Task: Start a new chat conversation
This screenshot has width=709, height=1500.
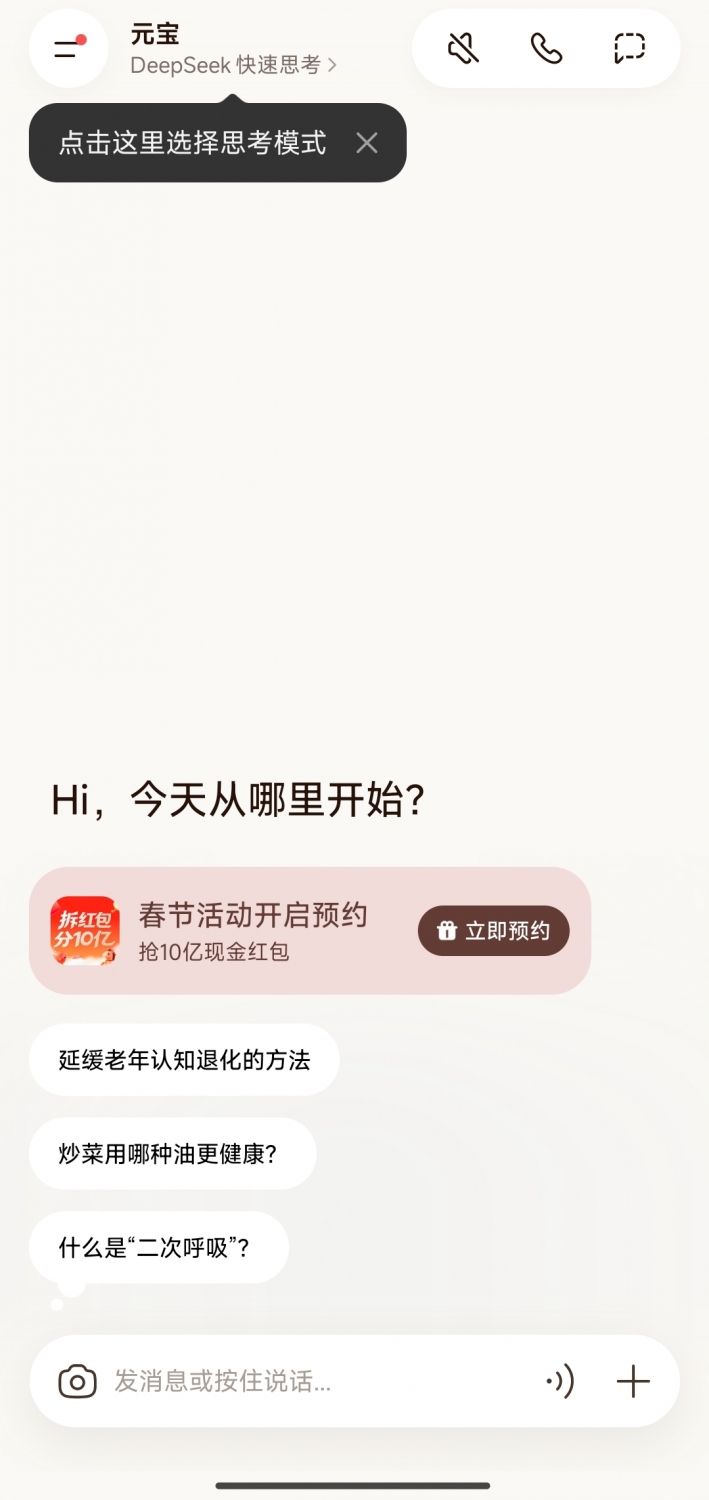Action: 629,48
